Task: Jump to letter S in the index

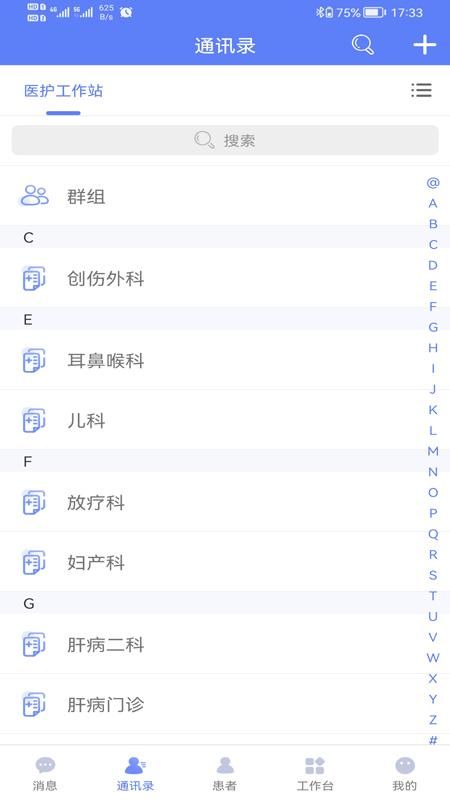Action: point(433,575)
